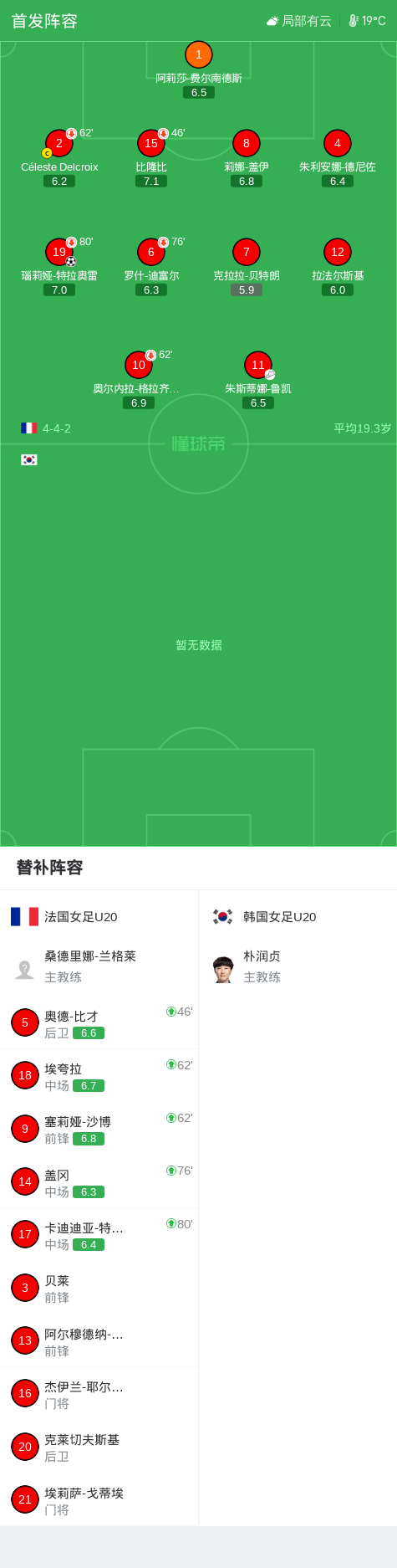The height and width of the screenshot is (1568, 397).
Task: Open substitute 埃夸拉 number 18
Action: coord(99,1076)
